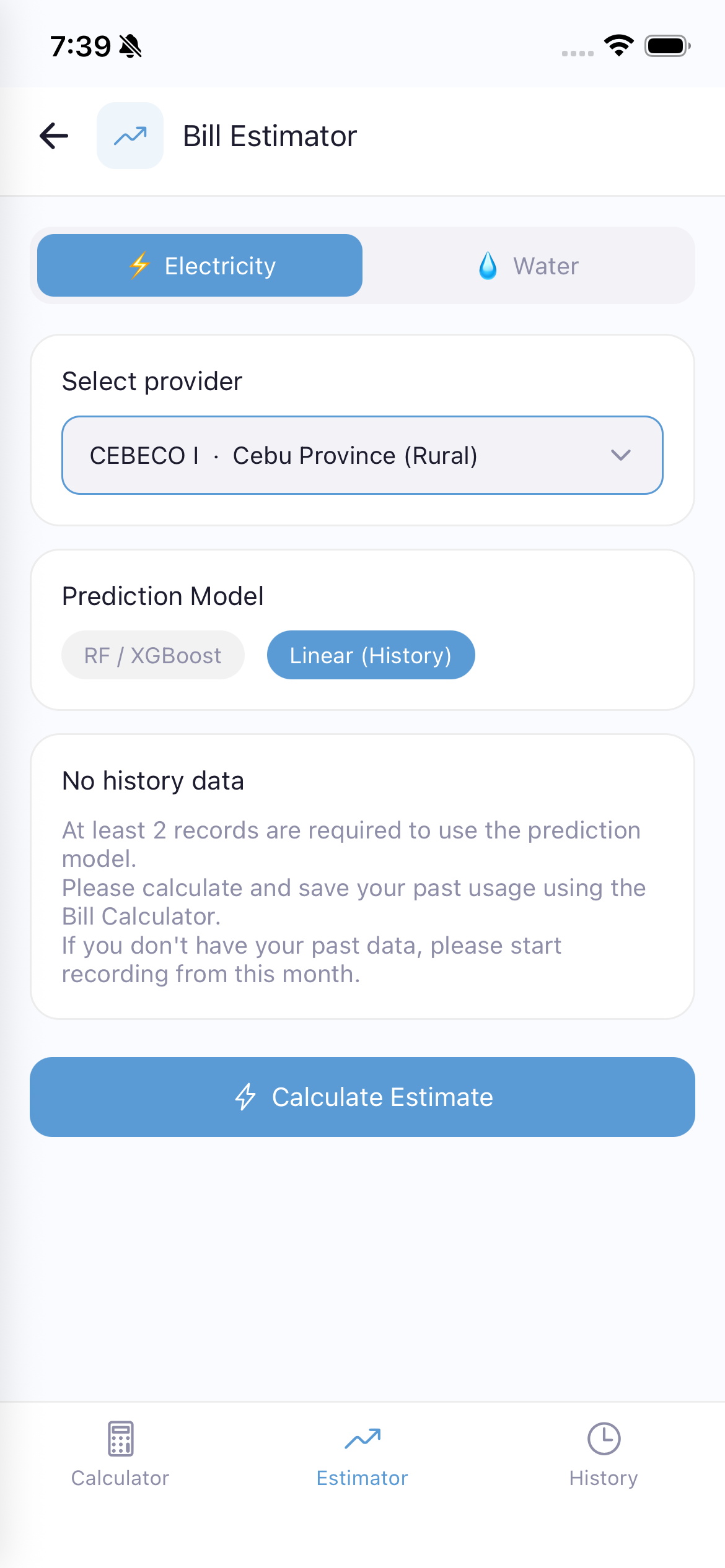Click the lightning icon inside Calculate Estimate
The image size is (725, 1568).
[x=246, y=1096]
